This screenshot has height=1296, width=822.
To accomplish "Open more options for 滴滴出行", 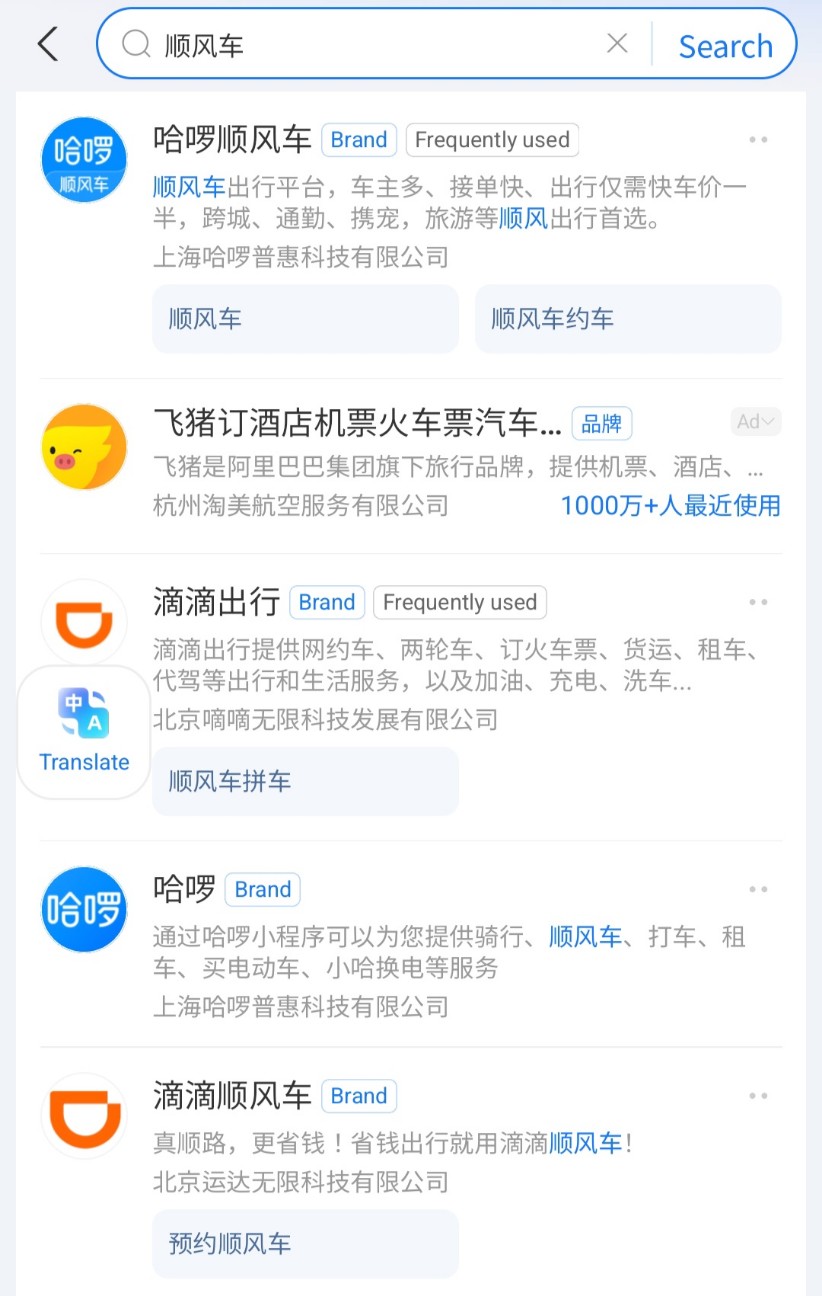I will [758, 602].
